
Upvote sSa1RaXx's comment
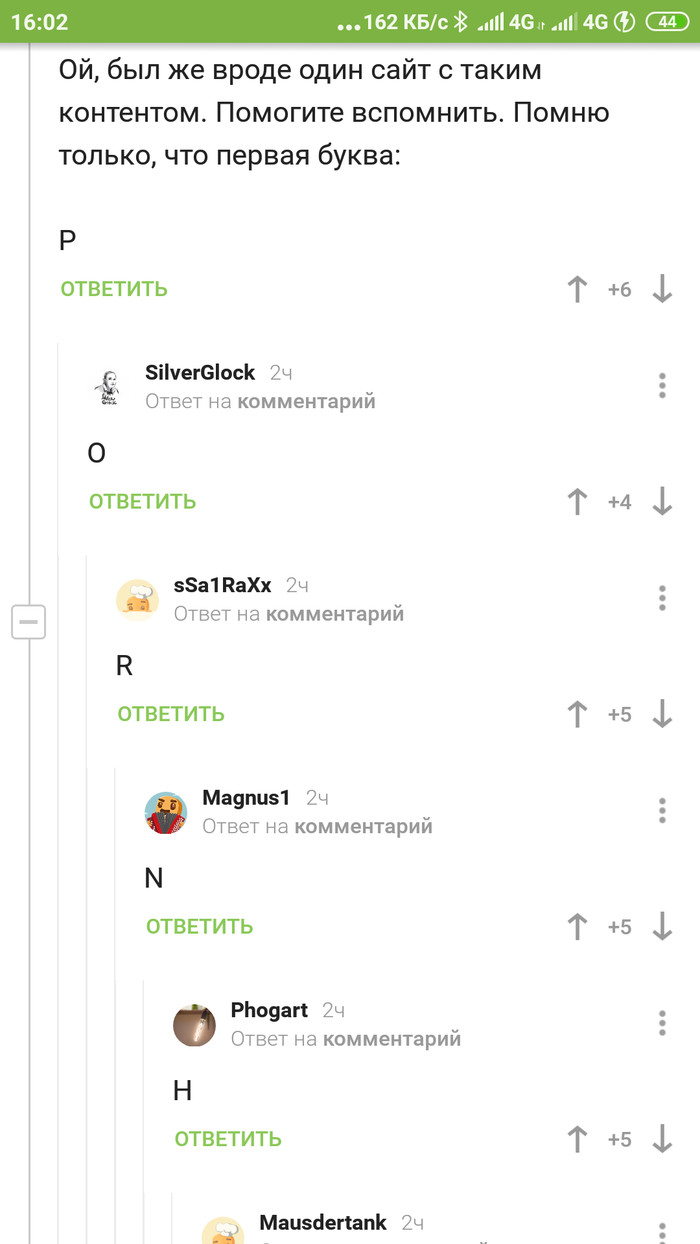[x=577, y=714]
